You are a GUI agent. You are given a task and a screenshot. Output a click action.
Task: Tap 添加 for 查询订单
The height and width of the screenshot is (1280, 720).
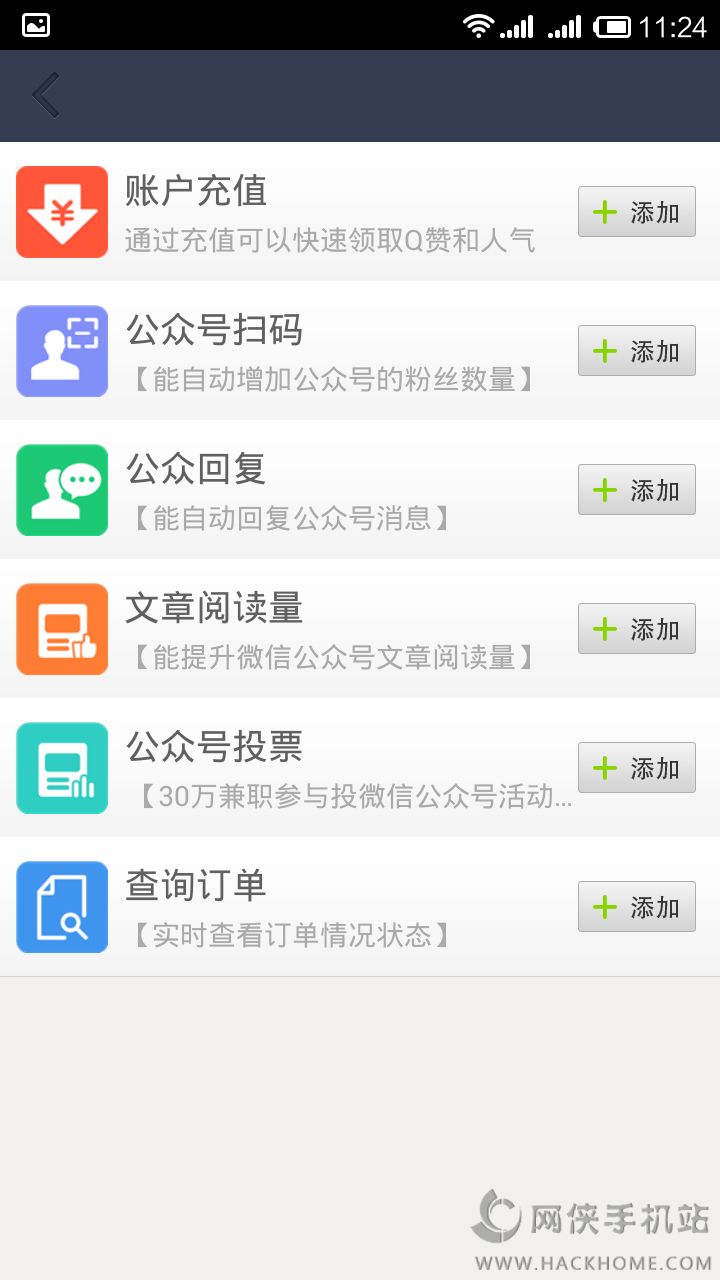coord(636,907)
